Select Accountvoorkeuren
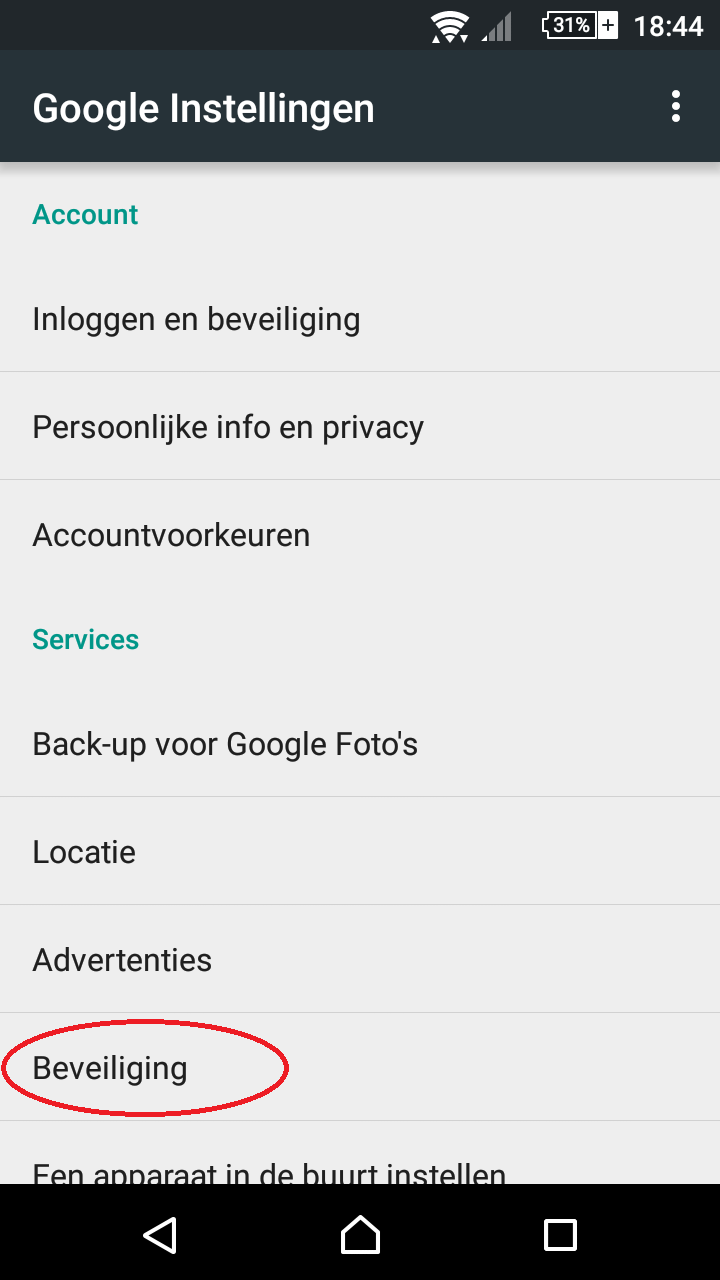 (x=360, y=535)
